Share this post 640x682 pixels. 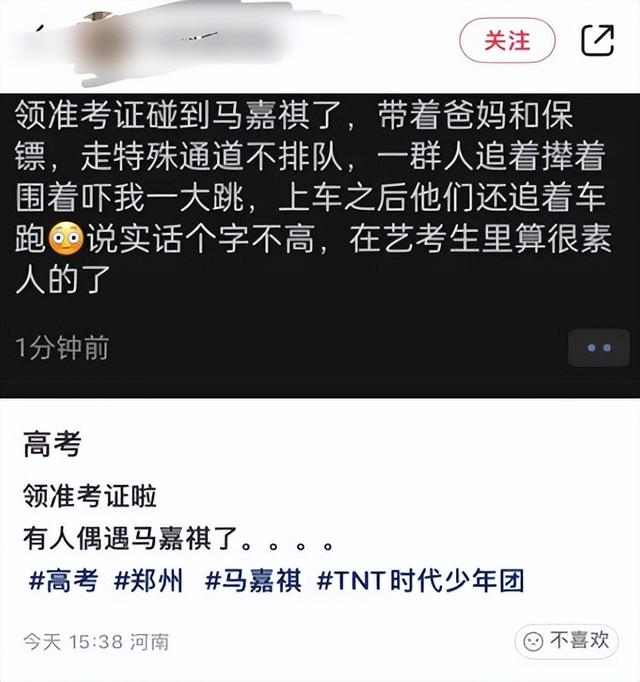click(598, 40)
